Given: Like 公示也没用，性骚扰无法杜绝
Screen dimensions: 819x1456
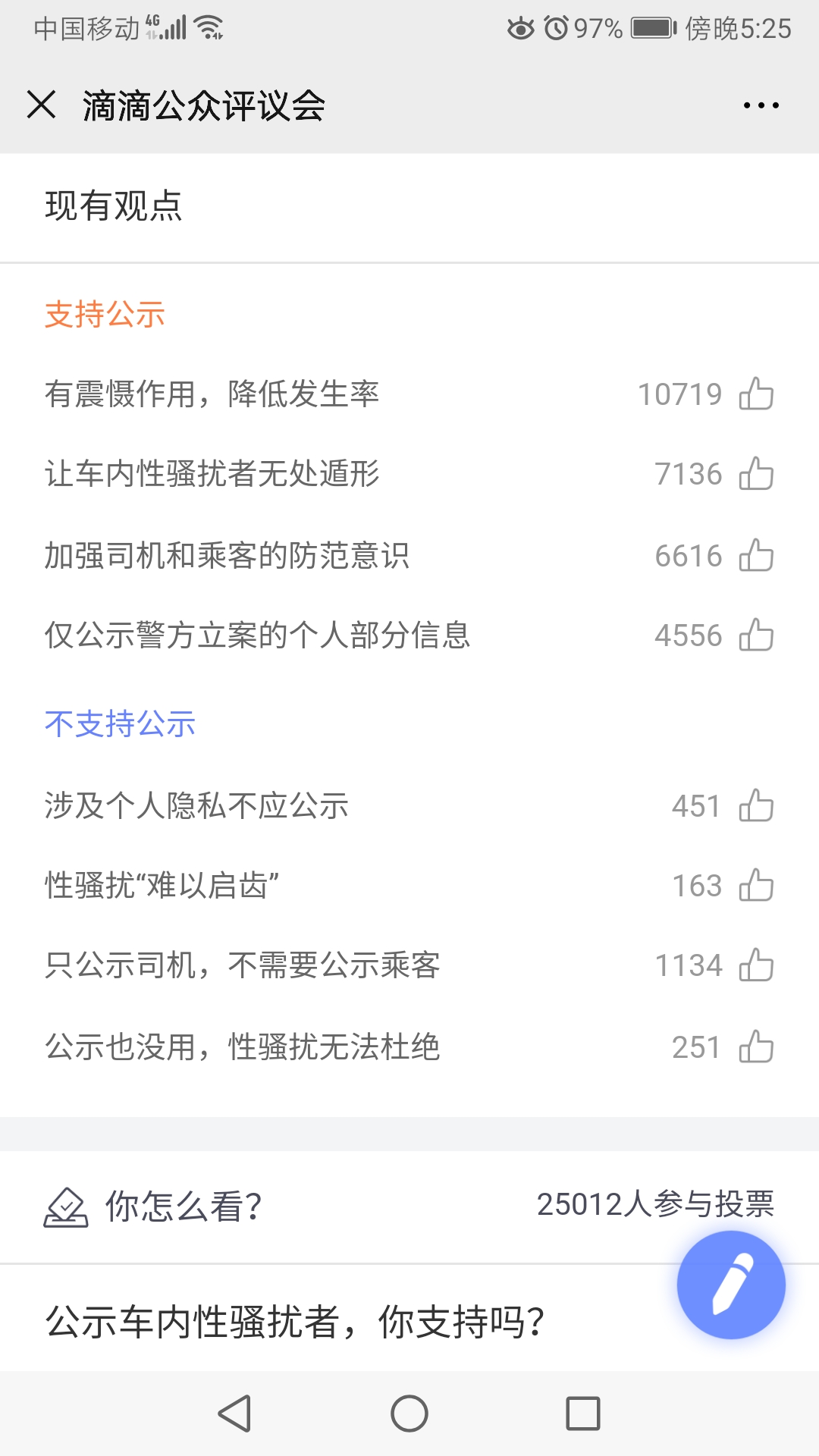Looking at the screenshot, I should 756,1046.
